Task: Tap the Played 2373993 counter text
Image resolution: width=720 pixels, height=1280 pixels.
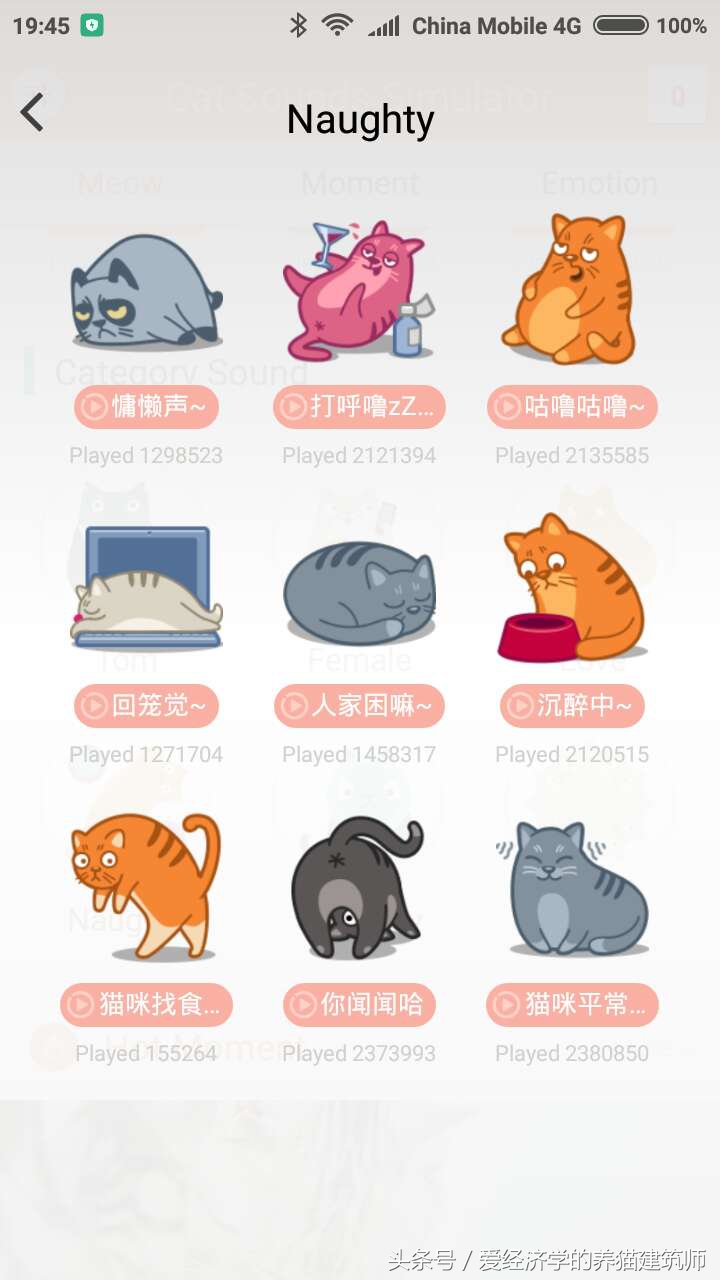Action: pos(360,1053)
